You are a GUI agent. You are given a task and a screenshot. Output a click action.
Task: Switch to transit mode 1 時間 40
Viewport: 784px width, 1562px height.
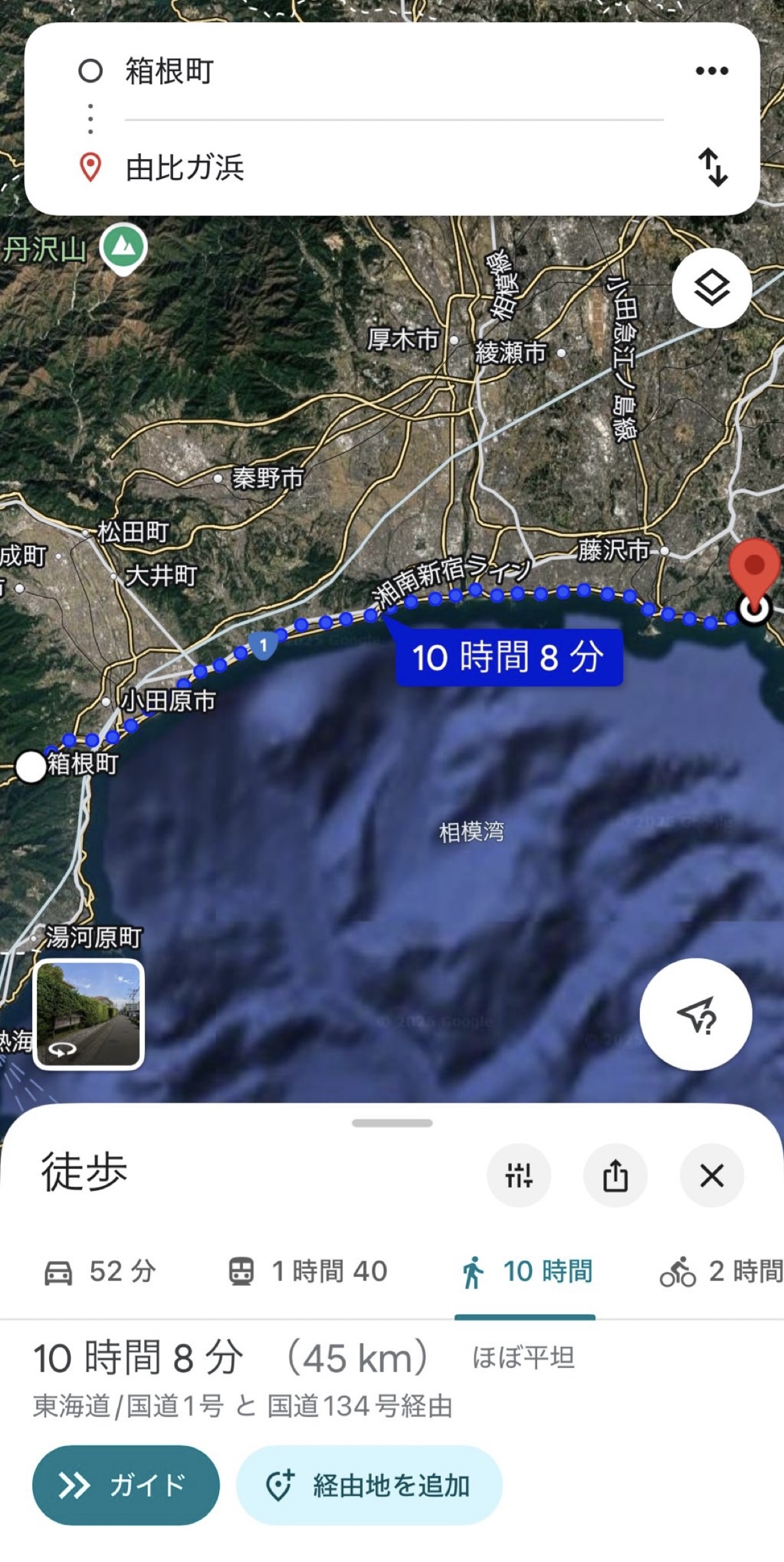point(308,1272)
